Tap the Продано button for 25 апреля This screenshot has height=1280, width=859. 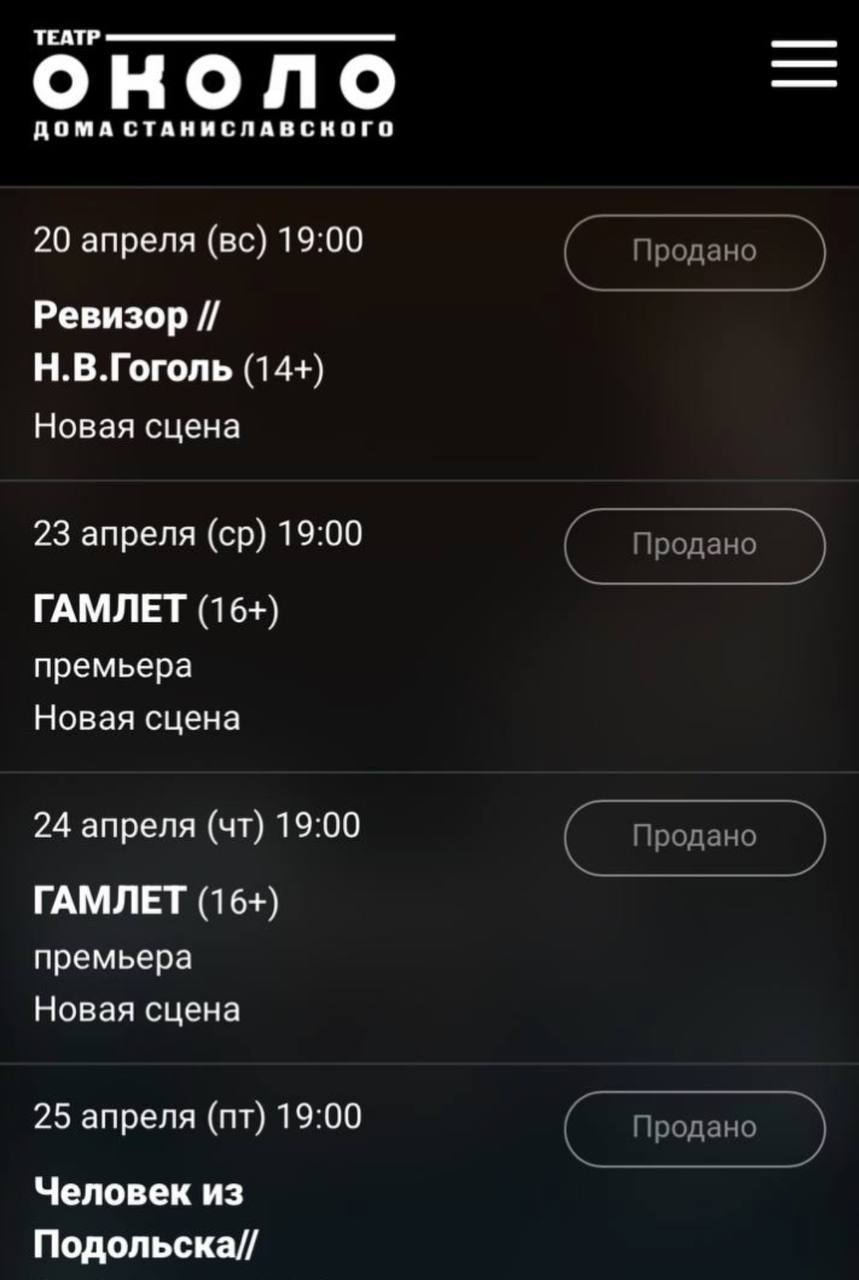pos(694,1128)
